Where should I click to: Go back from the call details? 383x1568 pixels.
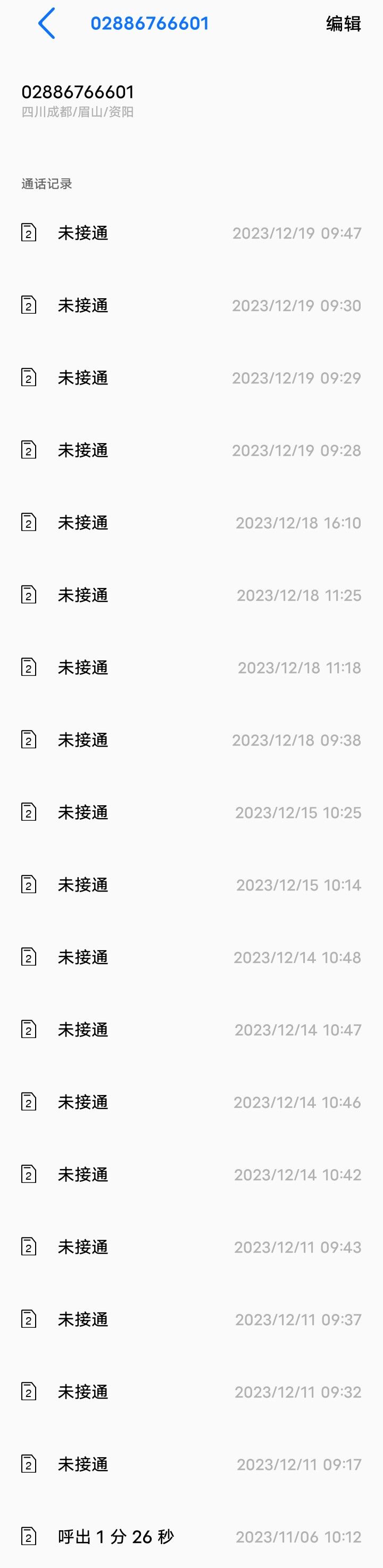pyautogui.click(x=47, y=24)
